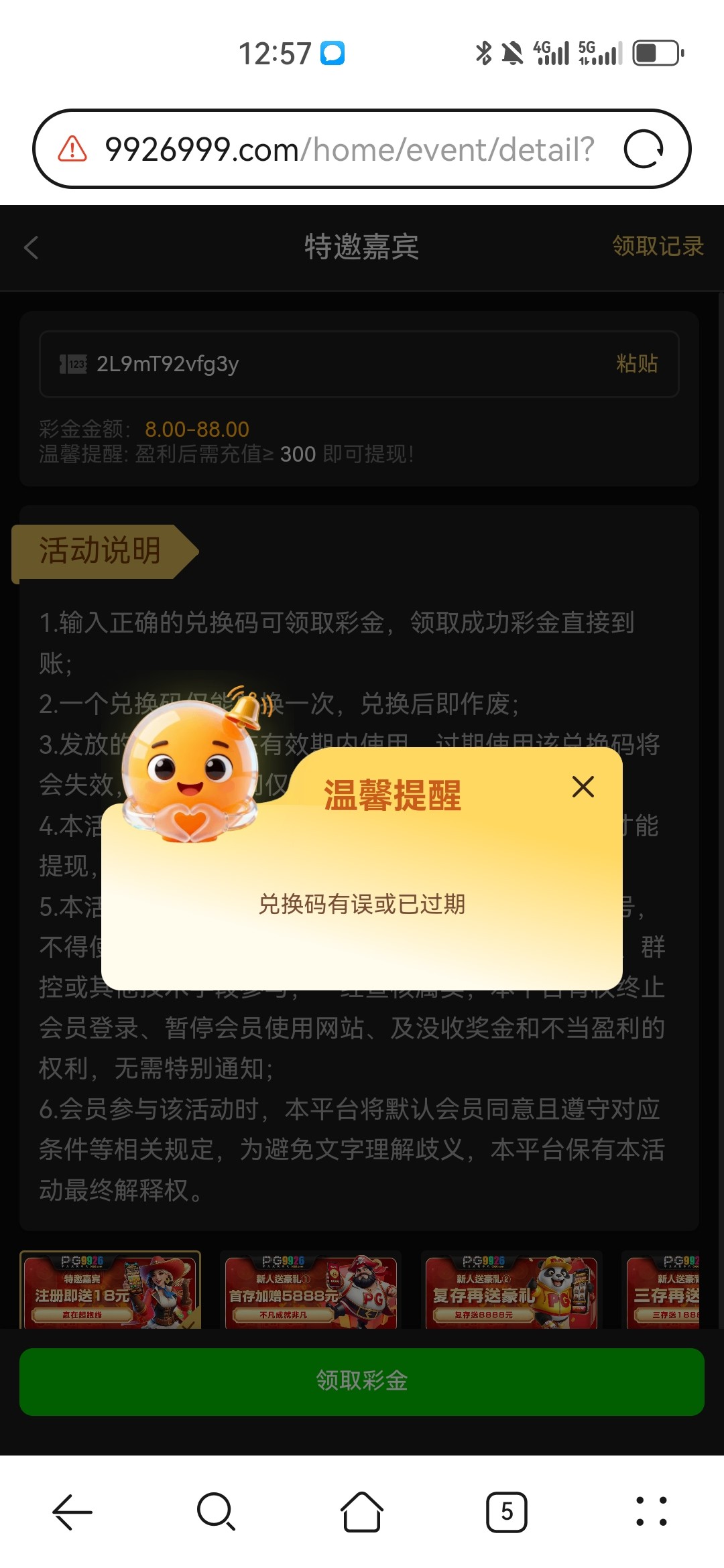Open the 三存再送 promotion banner
The image size is (724, 1568).
(664, 1291)
